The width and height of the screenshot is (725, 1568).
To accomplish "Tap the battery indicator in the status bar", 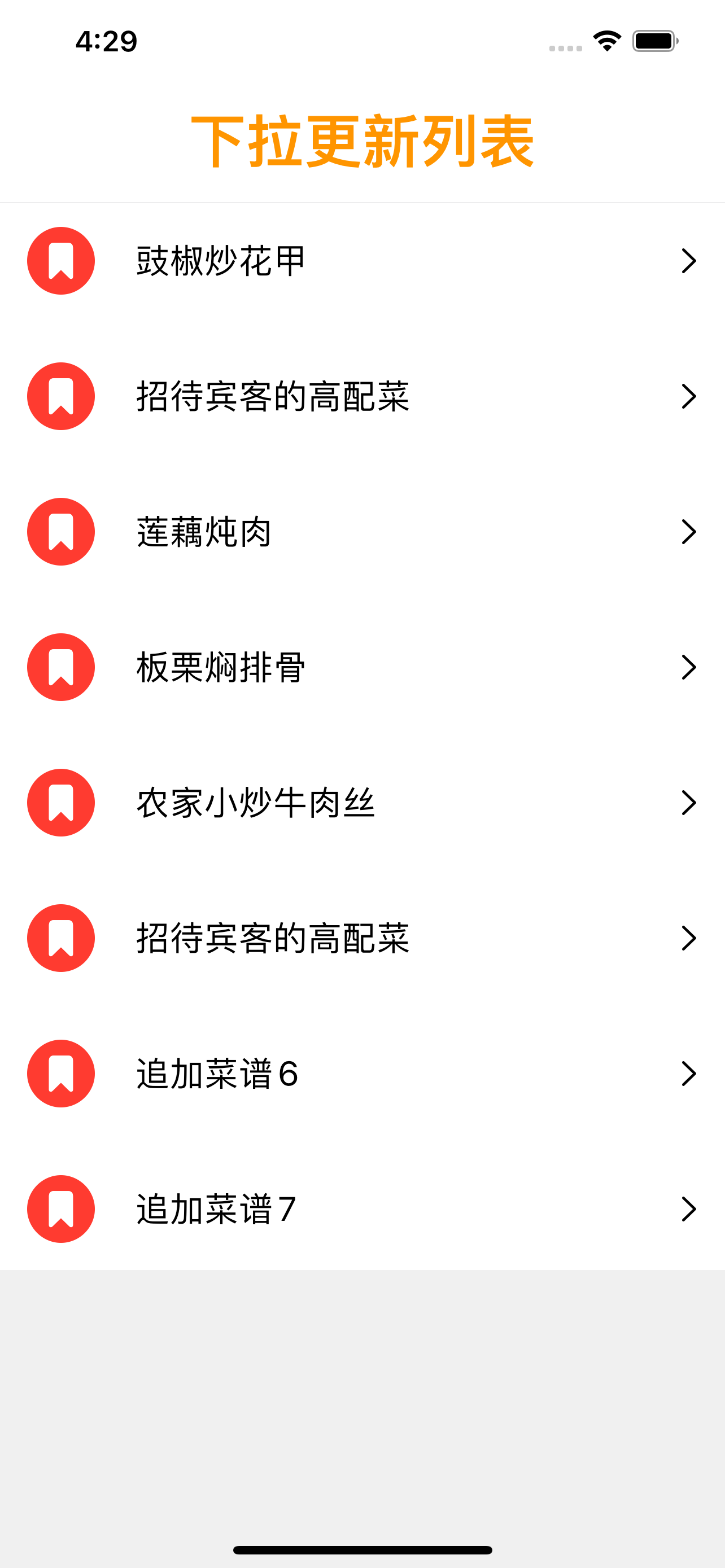I will coord(654,40).
